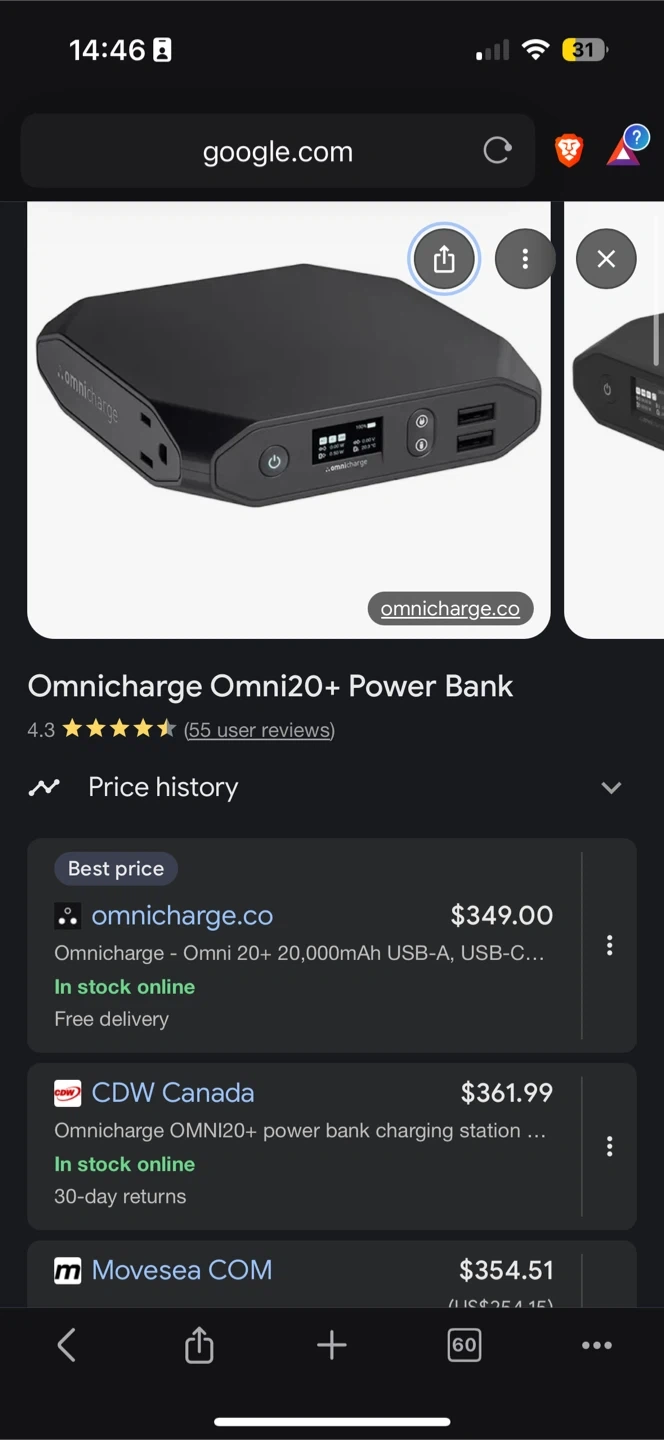
Task: Open the omnicharge.co image source link
Action: point(450,609)
